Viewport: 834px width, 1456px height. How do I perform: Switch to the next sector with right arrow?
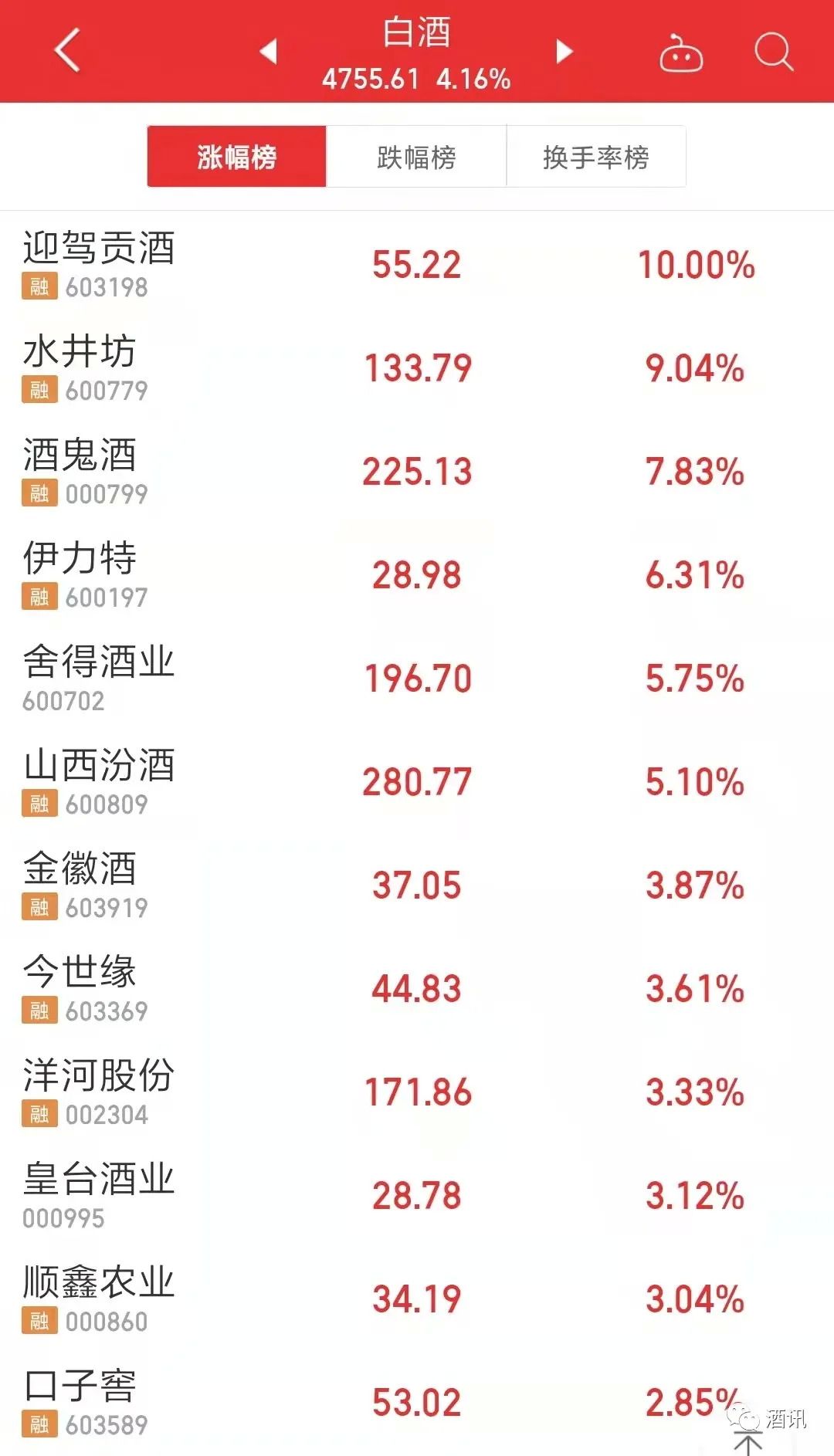pos(564,52)
